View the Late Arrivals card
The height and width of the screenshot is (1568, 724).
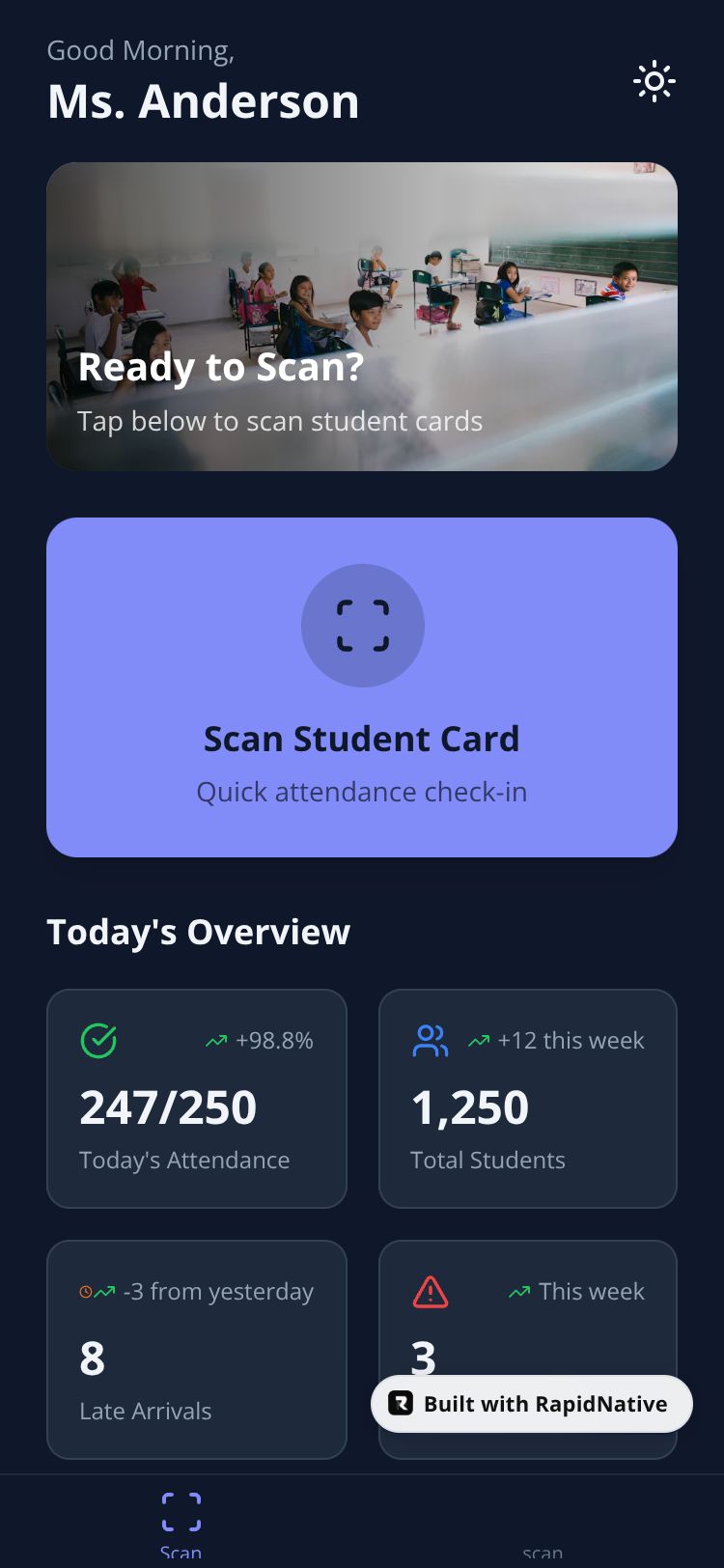click(196, 1349)
